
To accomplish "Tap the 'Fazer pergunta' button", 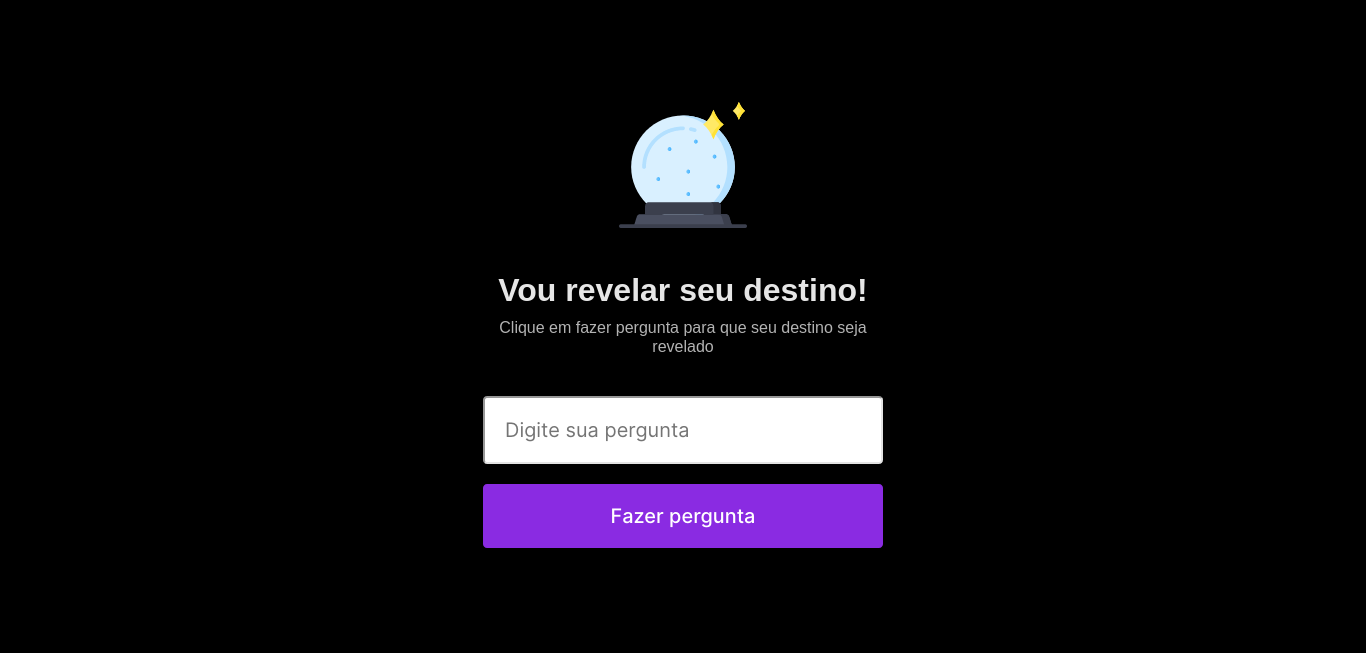I will [683, 516].
